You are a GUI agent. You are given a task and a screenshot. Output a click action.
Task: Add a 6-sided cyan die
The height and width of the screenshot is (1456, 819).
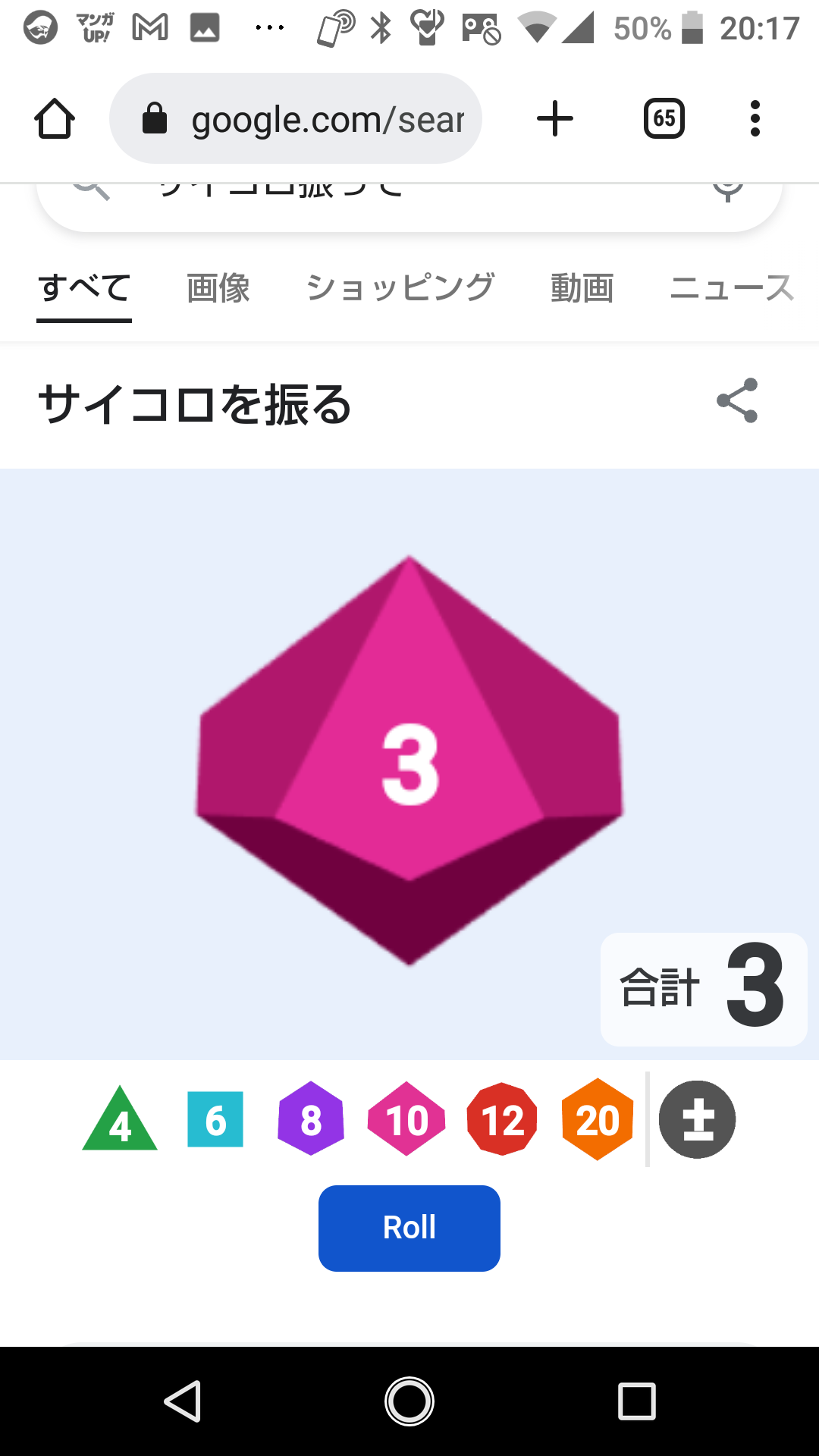[x=215, y=1119]
